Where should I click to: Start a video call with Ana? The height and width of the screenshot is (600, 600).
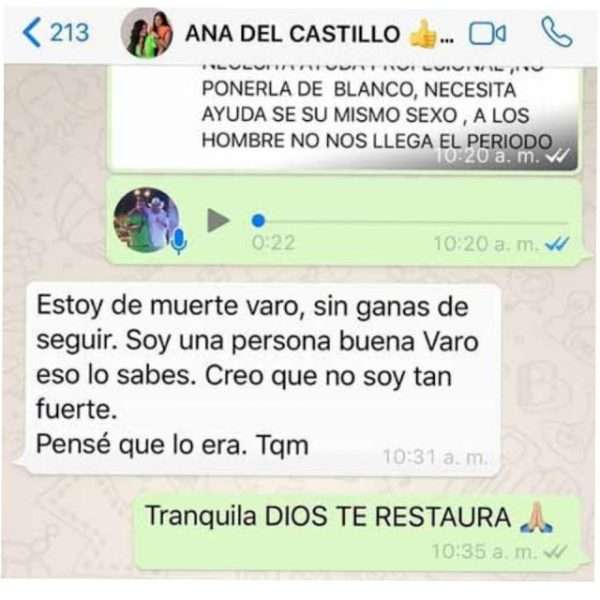[x=487, y=34]
